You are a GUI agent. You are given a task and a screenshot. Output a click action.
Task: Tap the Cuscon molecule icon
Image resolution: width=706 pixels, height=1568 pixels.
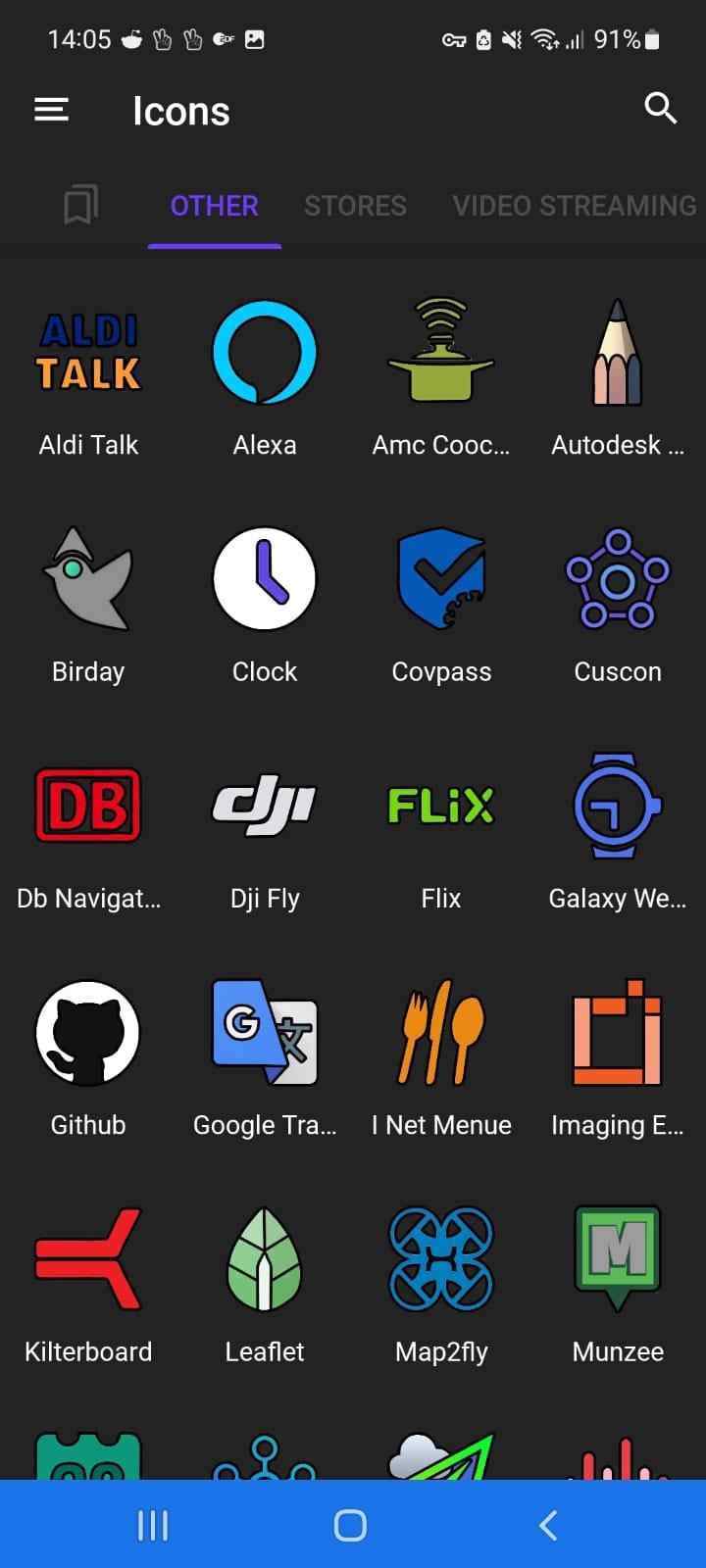(x=617, y=578)
